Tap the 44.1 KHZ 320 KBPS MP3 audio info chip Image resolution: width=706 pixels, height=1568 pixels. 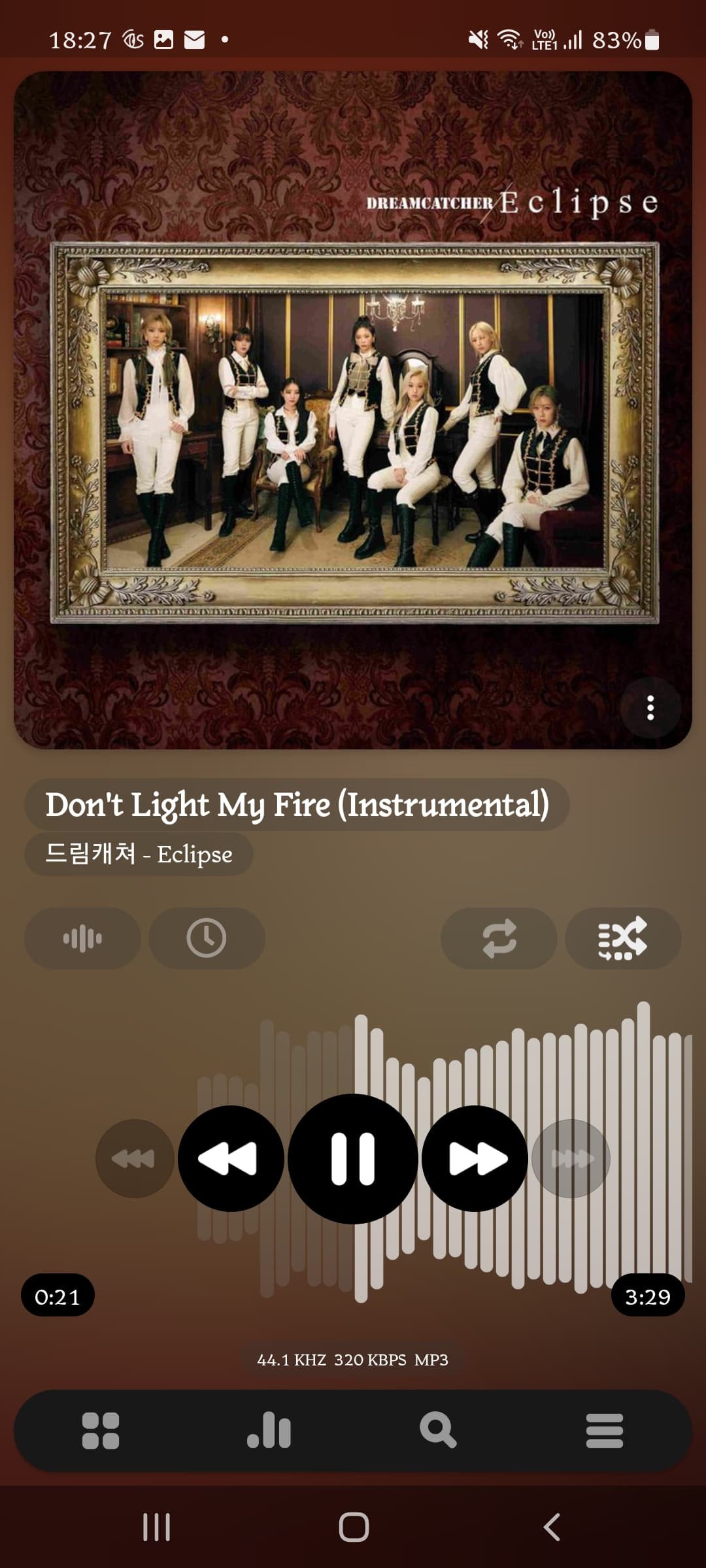pyautogui.click(x=353, y=1360)
